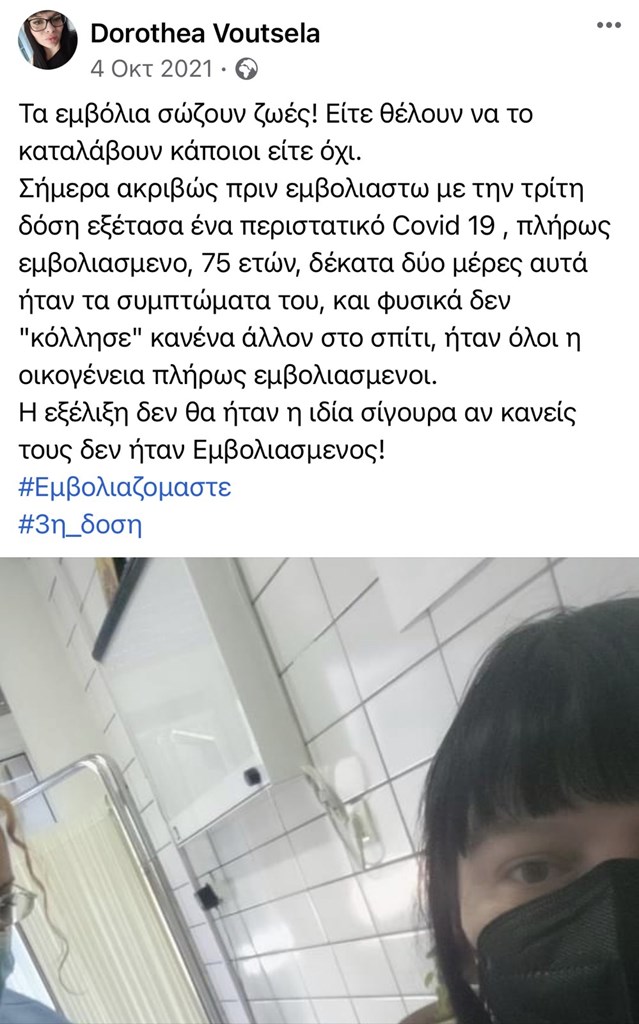Open the profile link Dorothea Voutsela
The width and height of the screenshot is (639, 1024).
pos(205,33)
